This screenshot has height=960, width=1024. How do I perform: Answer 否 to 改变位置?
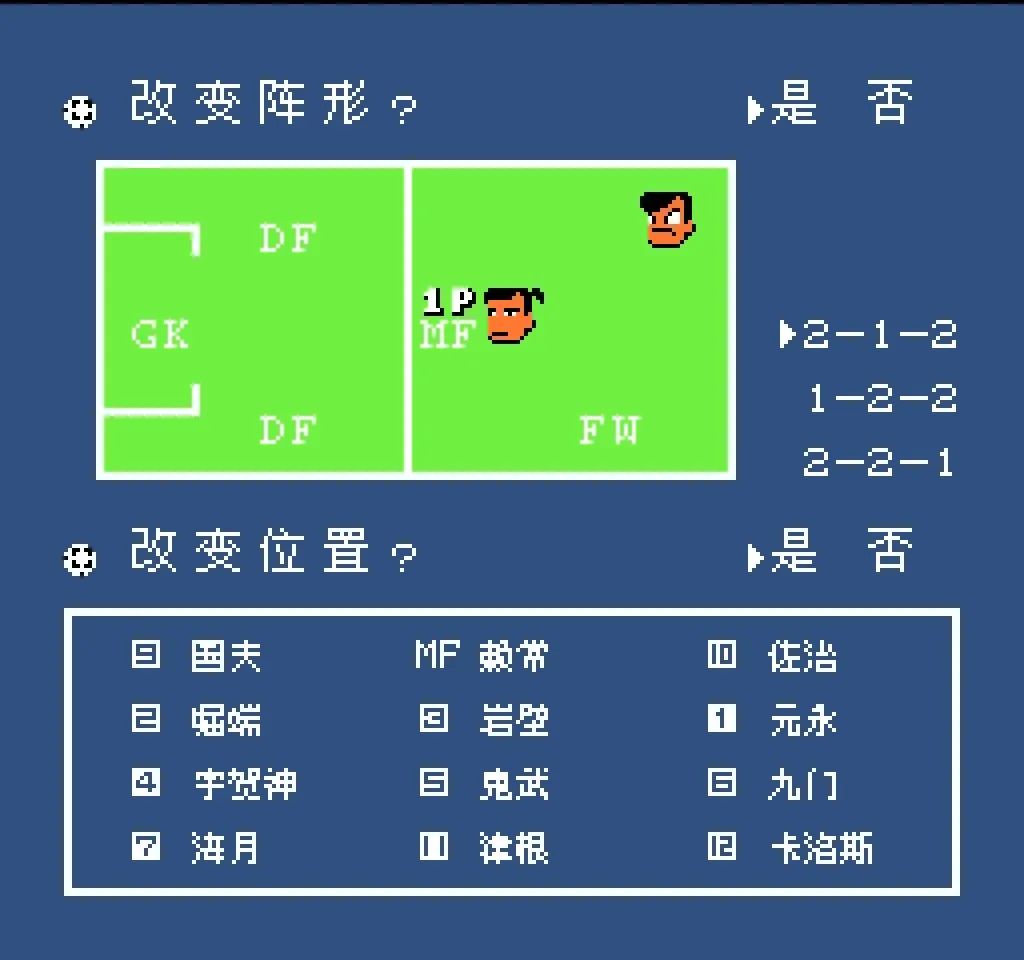click(890, 552)
